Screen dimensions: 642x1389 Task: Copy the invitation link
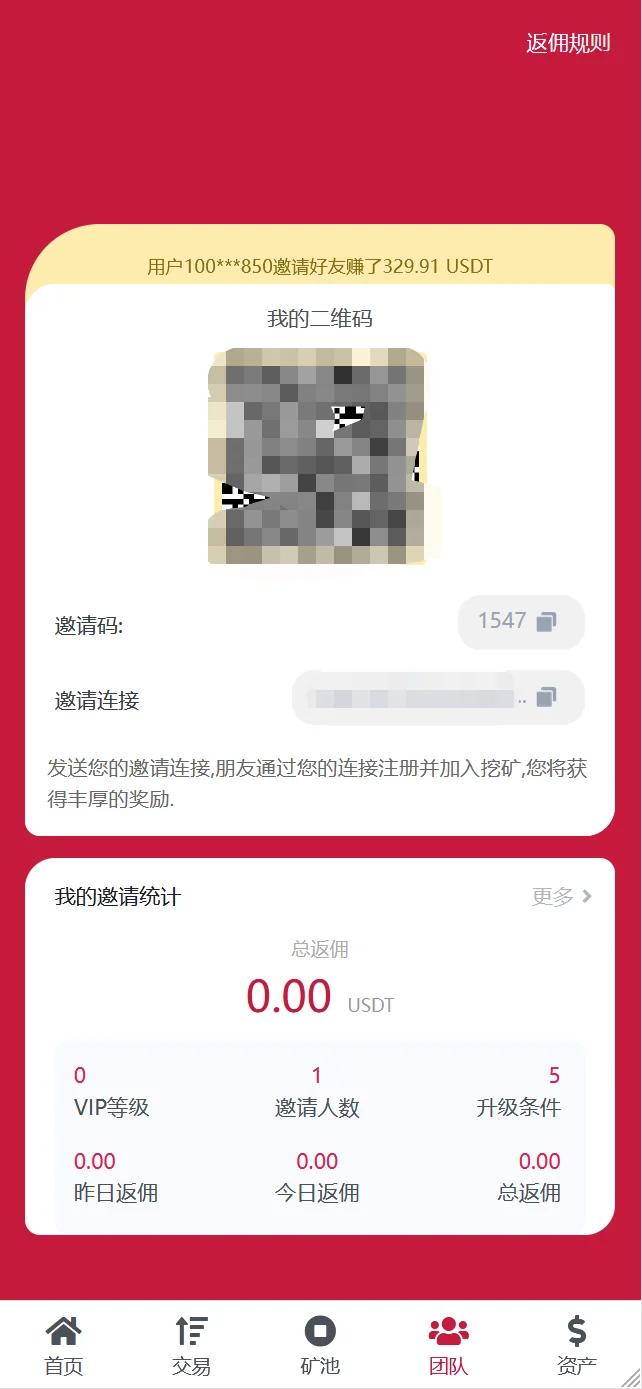click(546, 697)
